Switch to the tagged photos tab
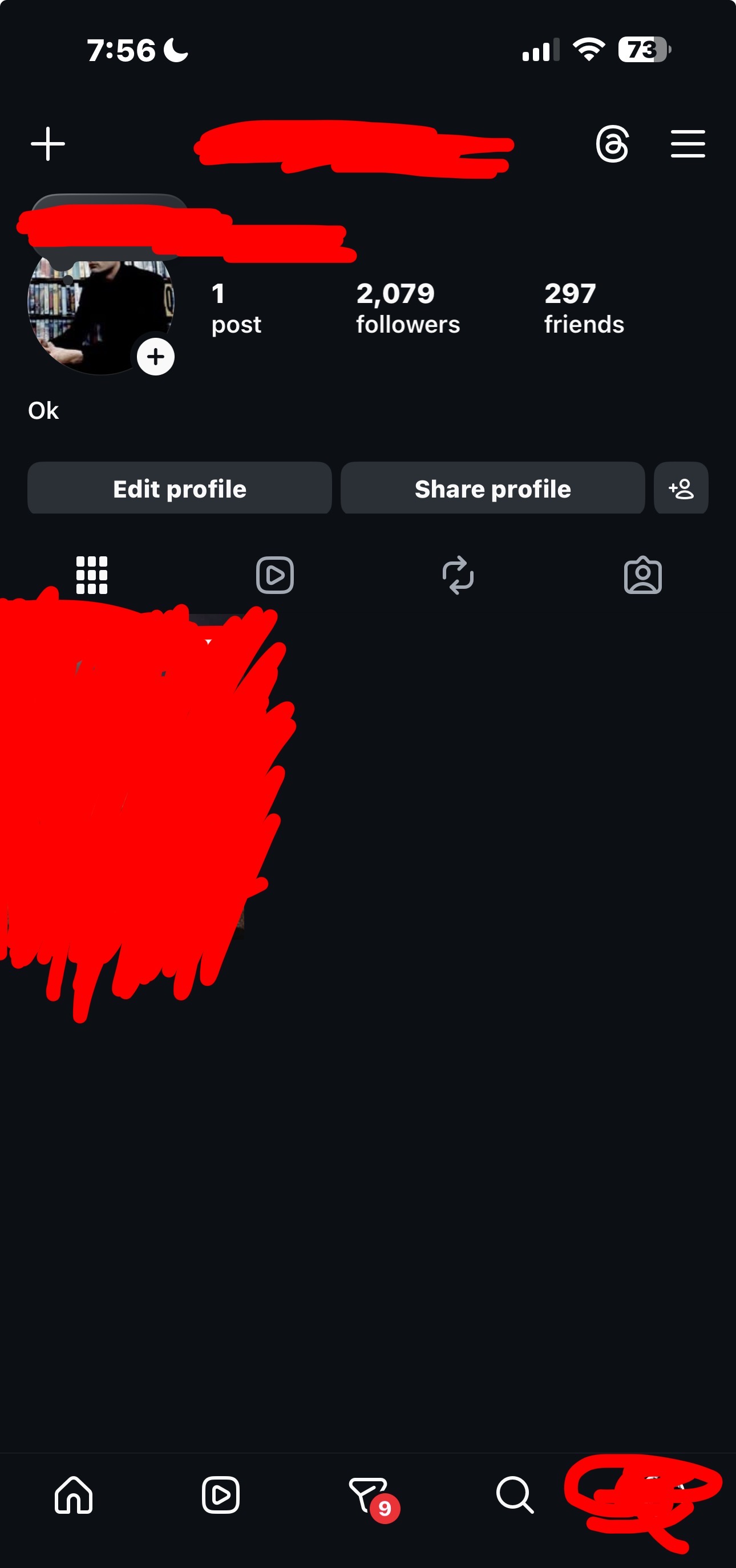This screenshot has width=736, height=1568. click(642, 575)
